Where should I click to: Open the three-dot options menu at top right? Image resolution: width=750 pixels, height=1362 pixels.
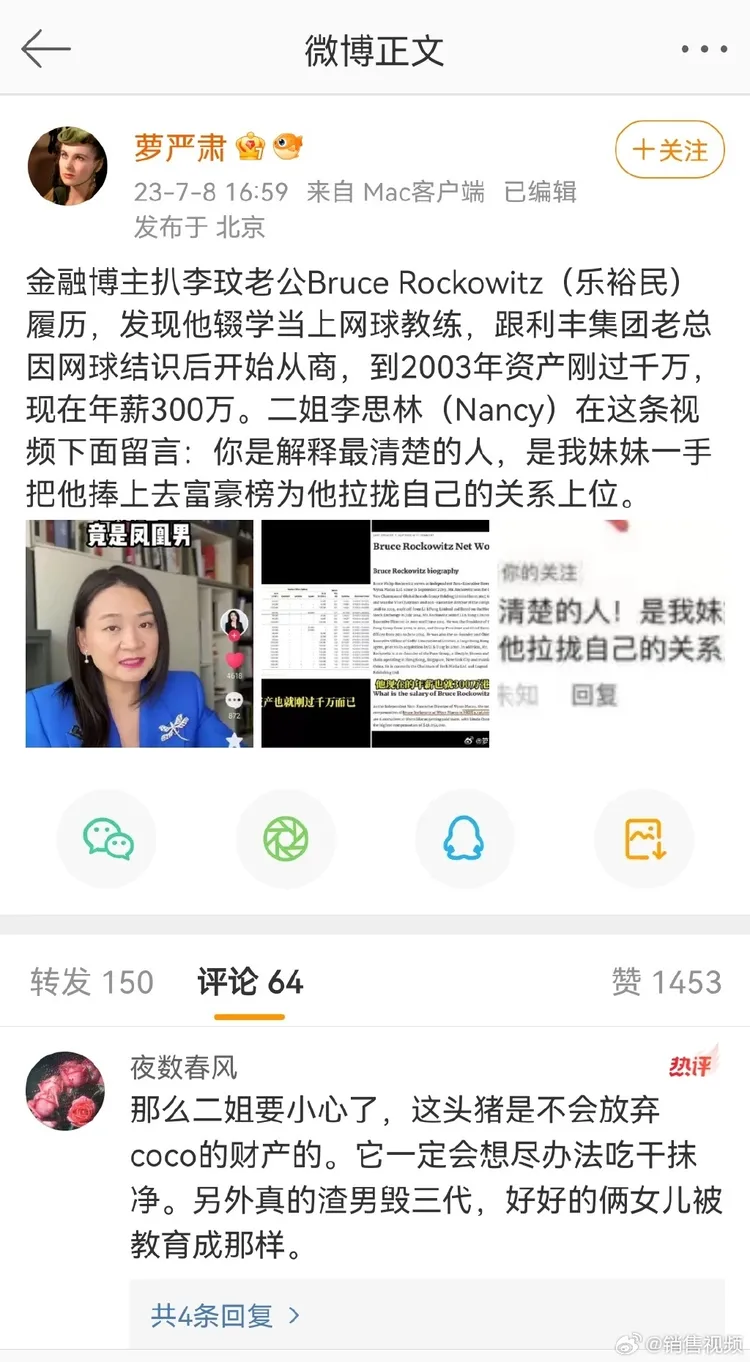tap(706, 47)
